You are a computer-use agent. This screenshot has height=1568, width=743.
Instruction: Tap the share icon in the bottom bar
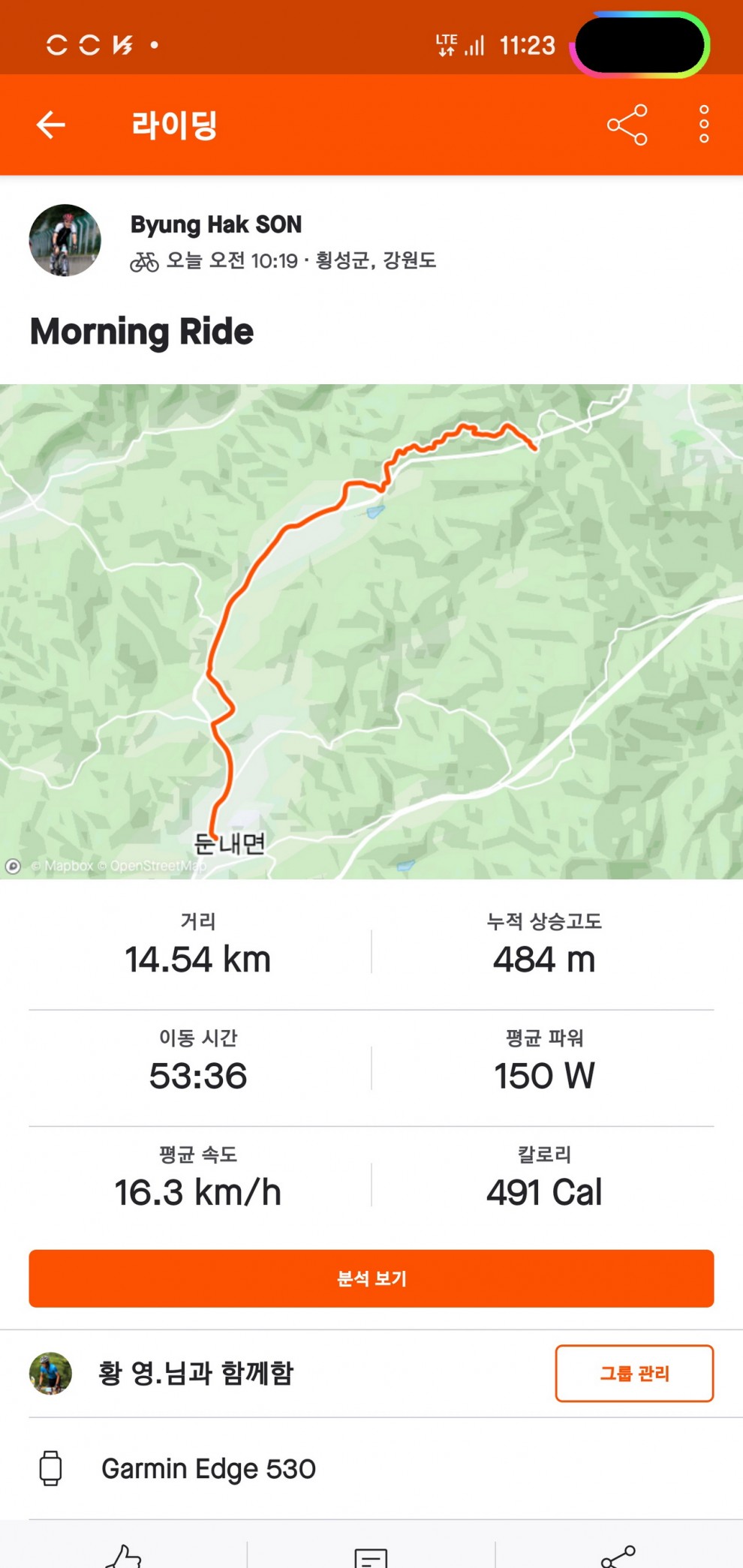pos(618,1556)
